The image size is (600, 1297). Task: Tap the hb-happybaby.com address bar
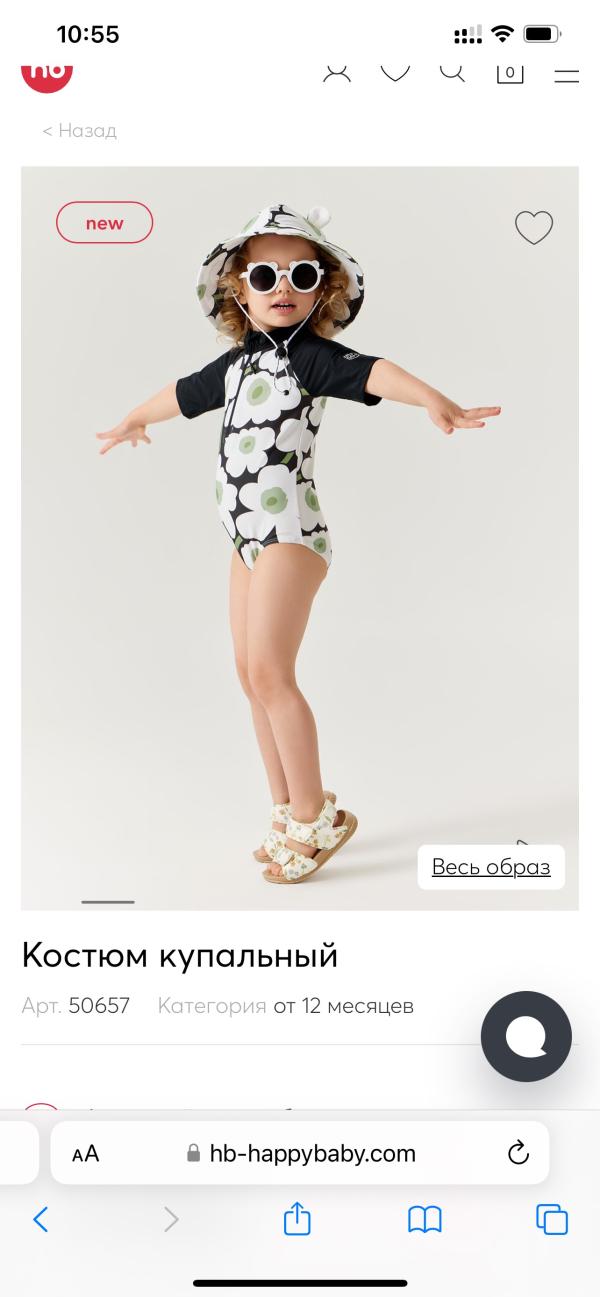pyautogui.click(x=300, y=1153)
